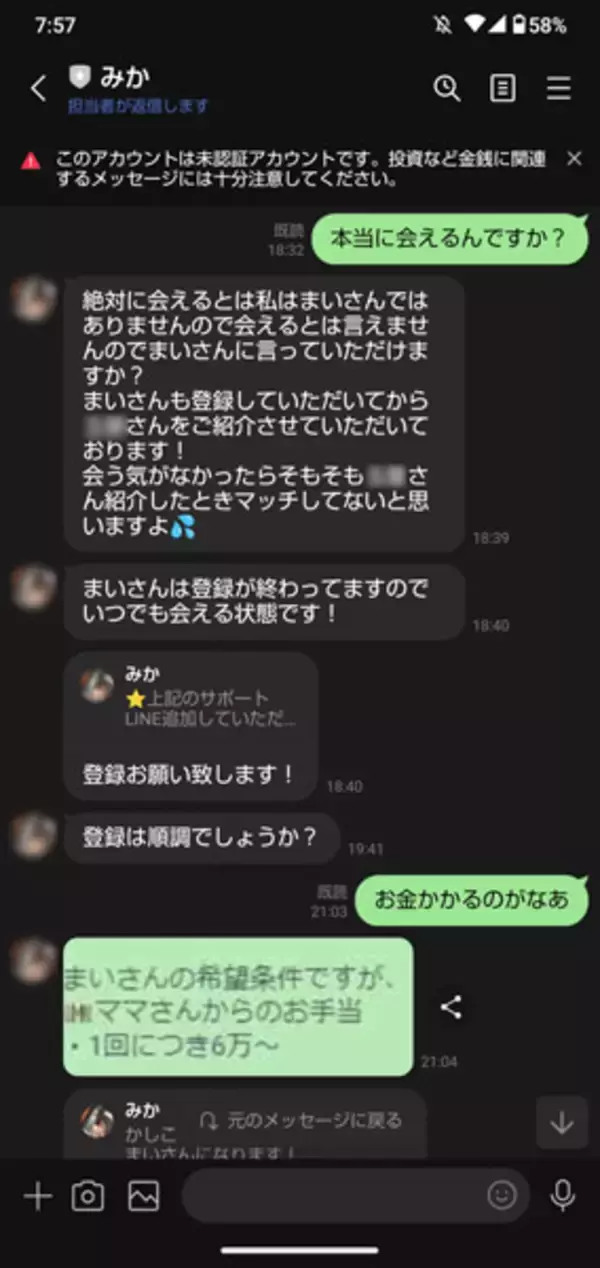Go back from the みか chat
Image resolution: width=600 pixels, height=1268 pixels.
coord(38,89)
